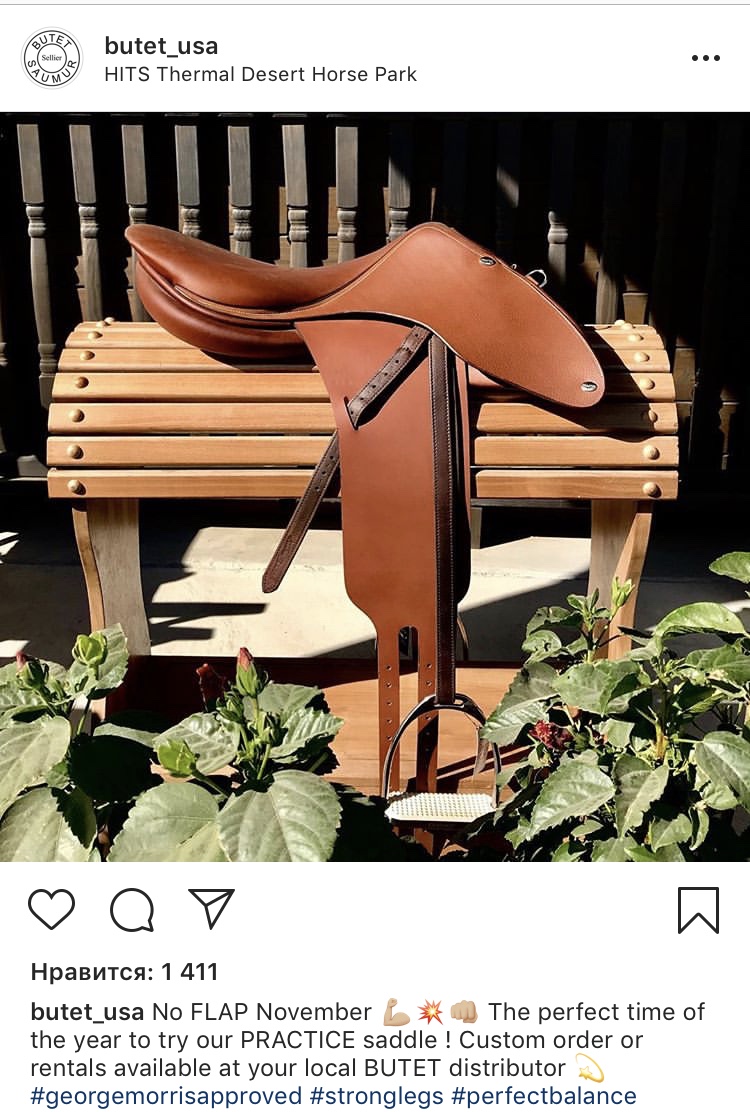The image size is (750, 1112).
Task: Open the #georgemorrisapproved hashtag
Action: point(166,1095)
